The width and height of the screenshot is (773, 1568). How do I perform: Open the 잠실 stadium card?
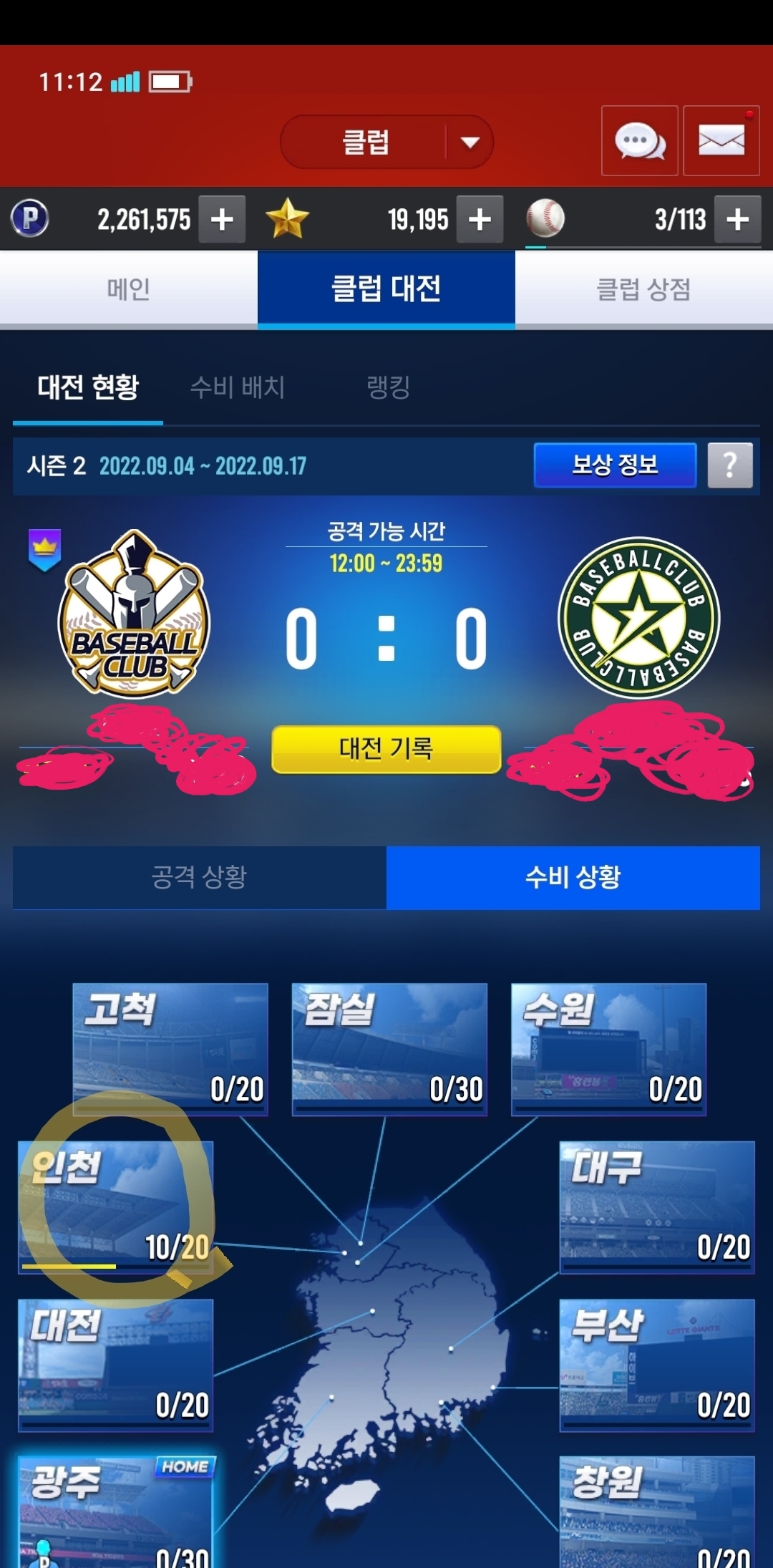(x=389, y=1049)
